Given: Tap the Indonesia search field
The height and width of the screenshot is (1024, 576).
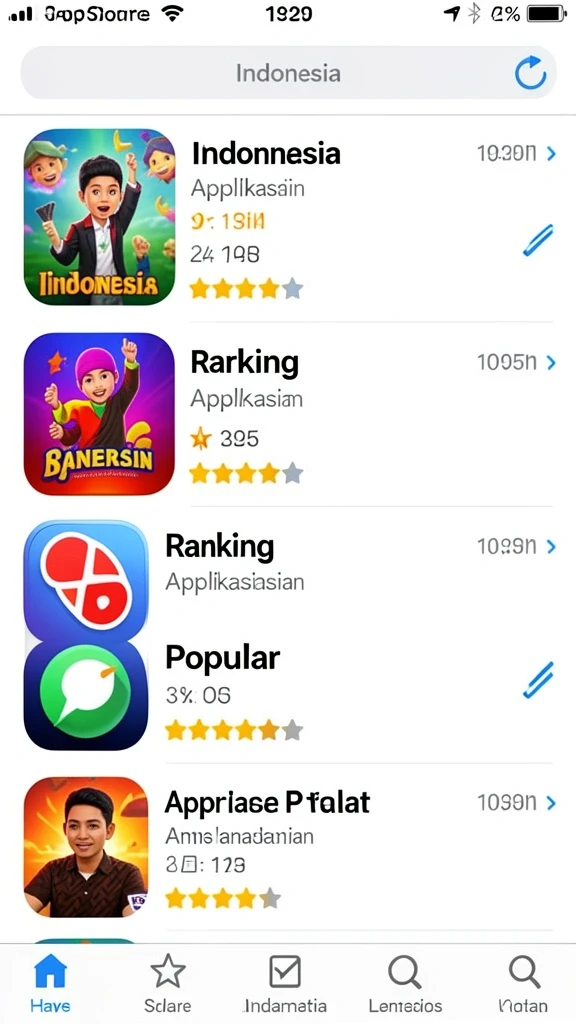Looking at the screenshot, I should pyautogui.click(x=288, y=72).
